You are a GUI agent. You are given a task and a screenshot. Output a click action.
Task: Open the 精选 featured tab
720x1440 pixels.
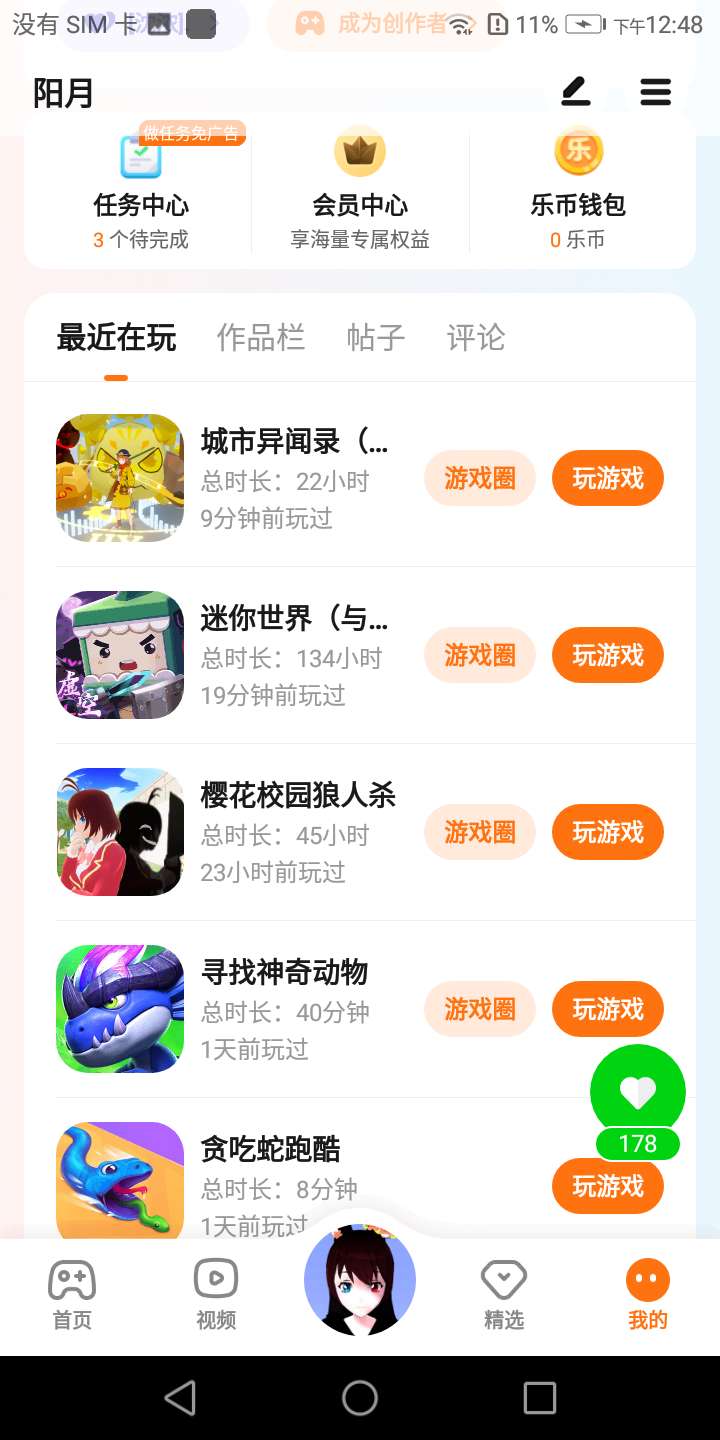(x=504, y=1295)
